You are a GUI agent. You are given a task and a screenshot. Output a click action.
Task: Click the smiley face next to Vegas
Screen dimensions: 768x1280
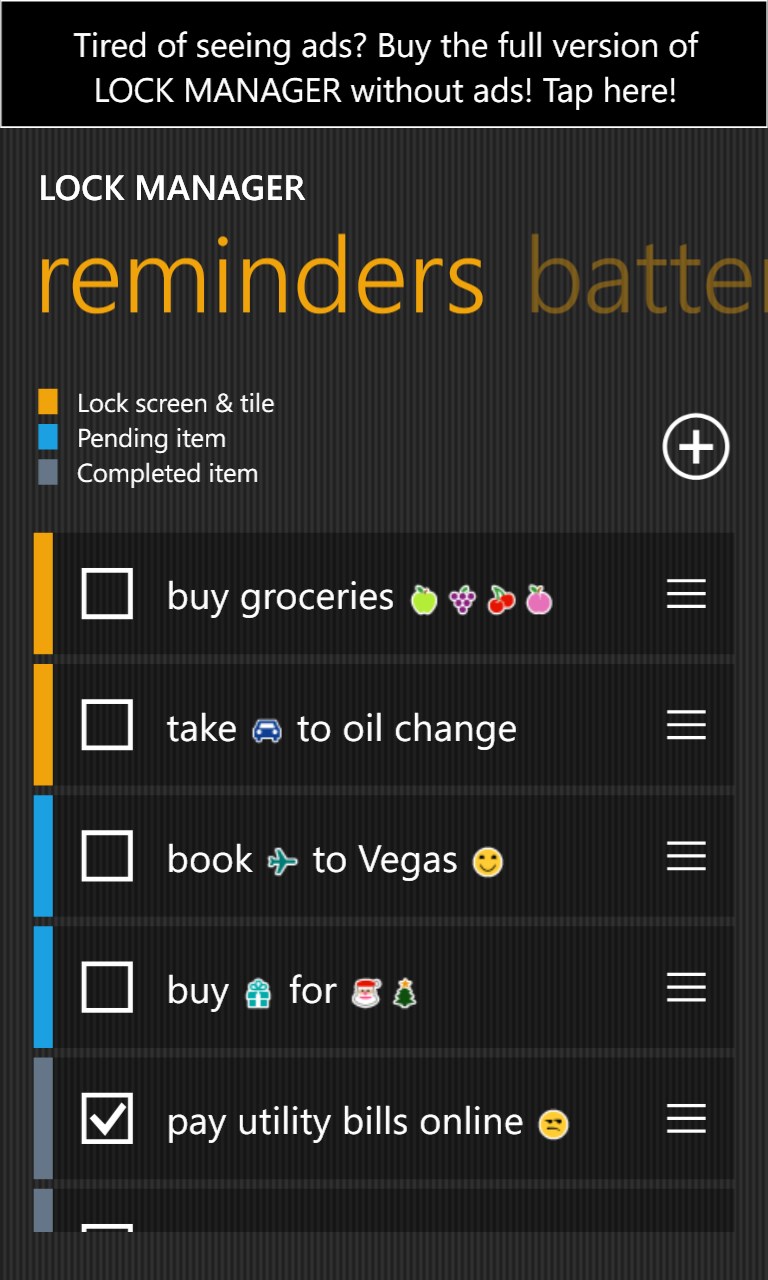point(486,859)
